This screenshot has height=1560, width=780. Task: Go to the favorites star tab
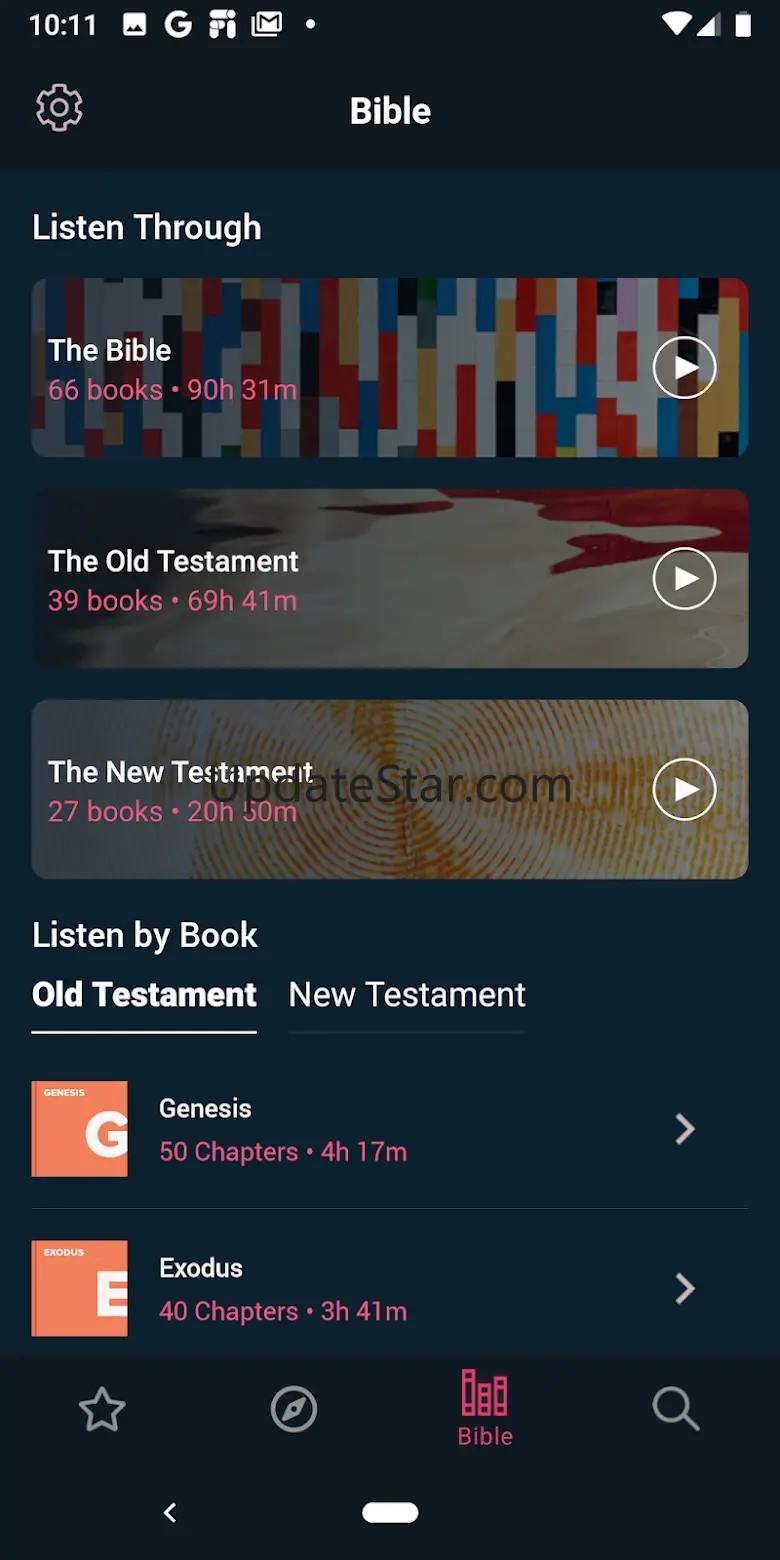click(x=102, y=1410)
